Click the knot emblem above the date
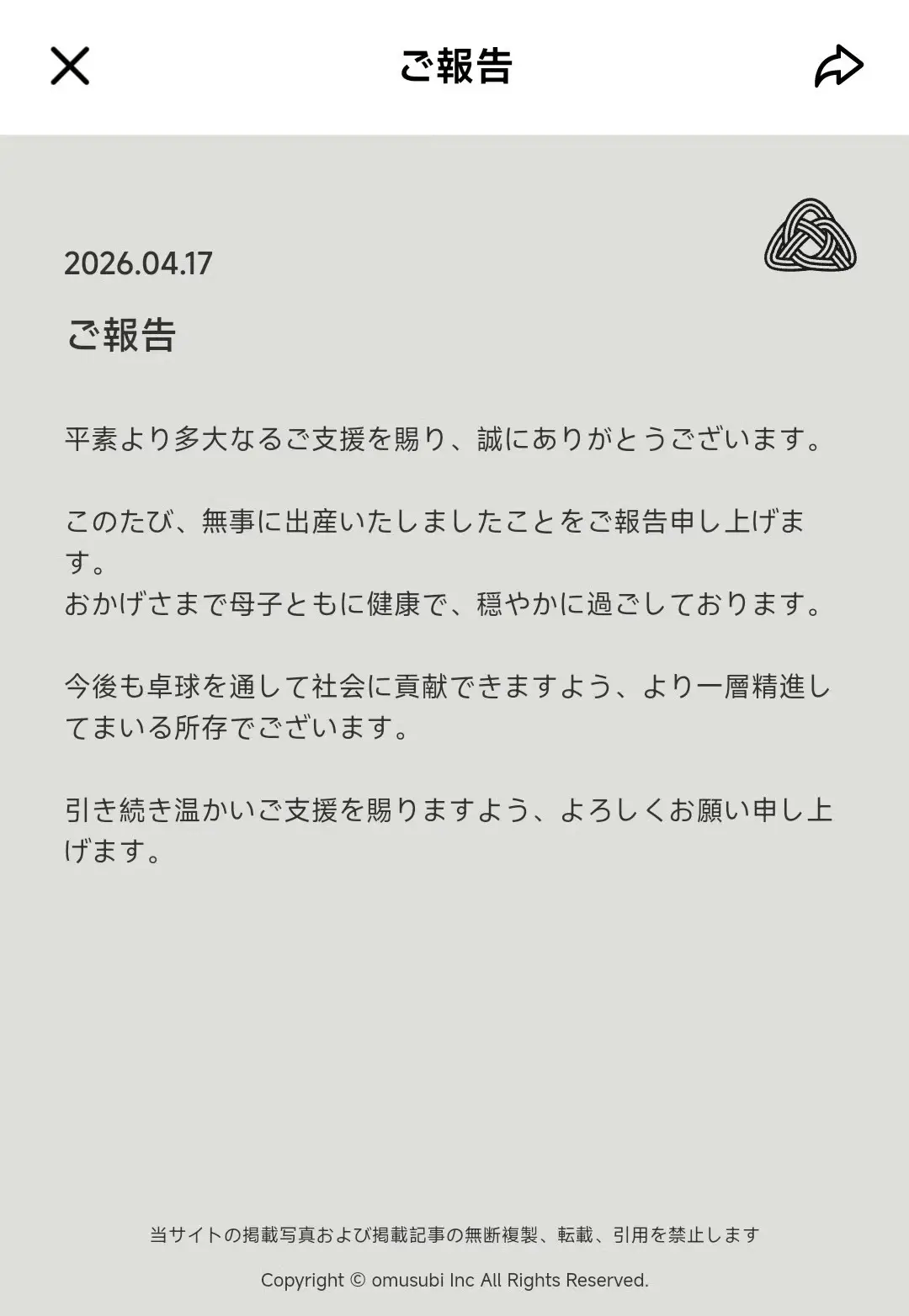Image resolution: width=909 pixels, height=1316 pixels. coord(811,234)
